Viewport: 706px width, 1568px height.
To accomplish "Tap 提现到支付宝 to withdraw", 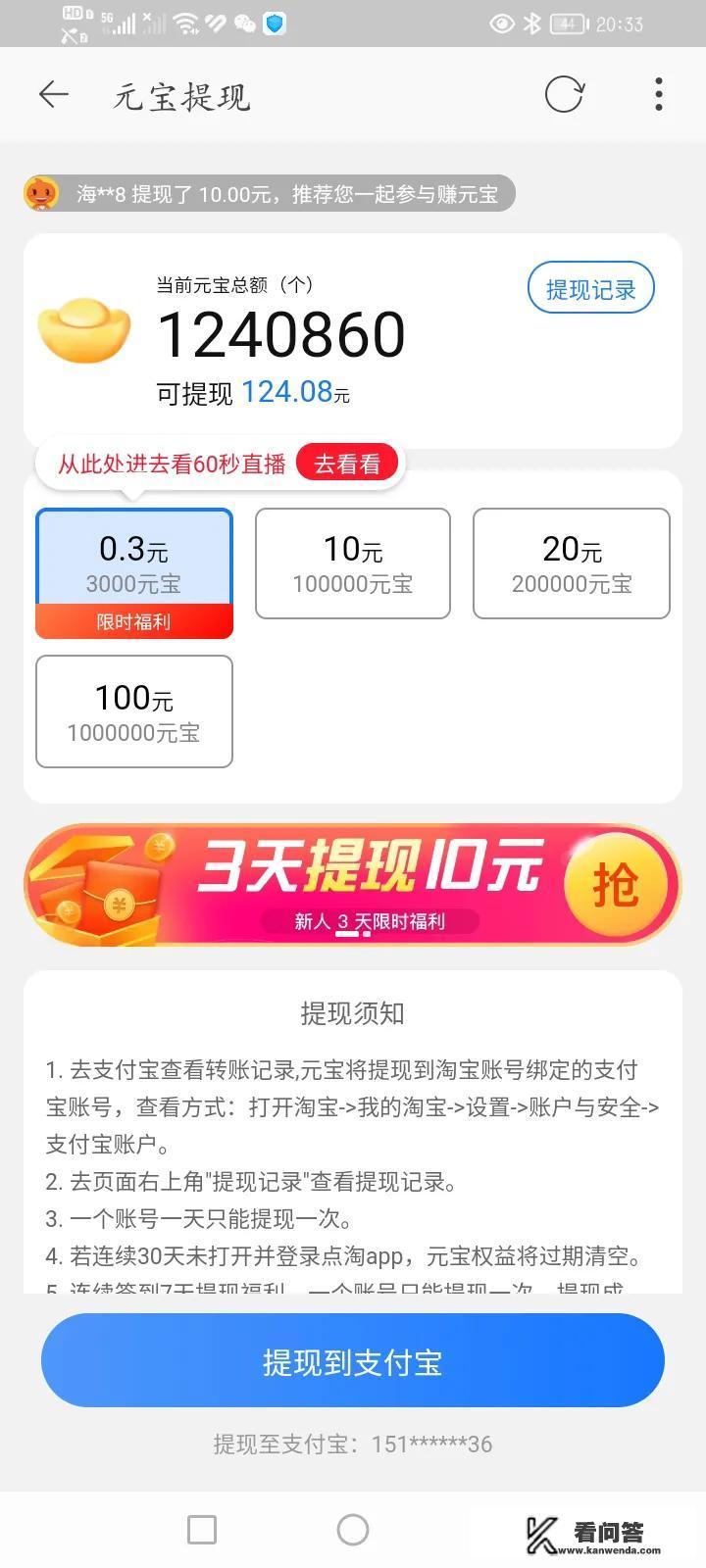I will (352, 1360).
